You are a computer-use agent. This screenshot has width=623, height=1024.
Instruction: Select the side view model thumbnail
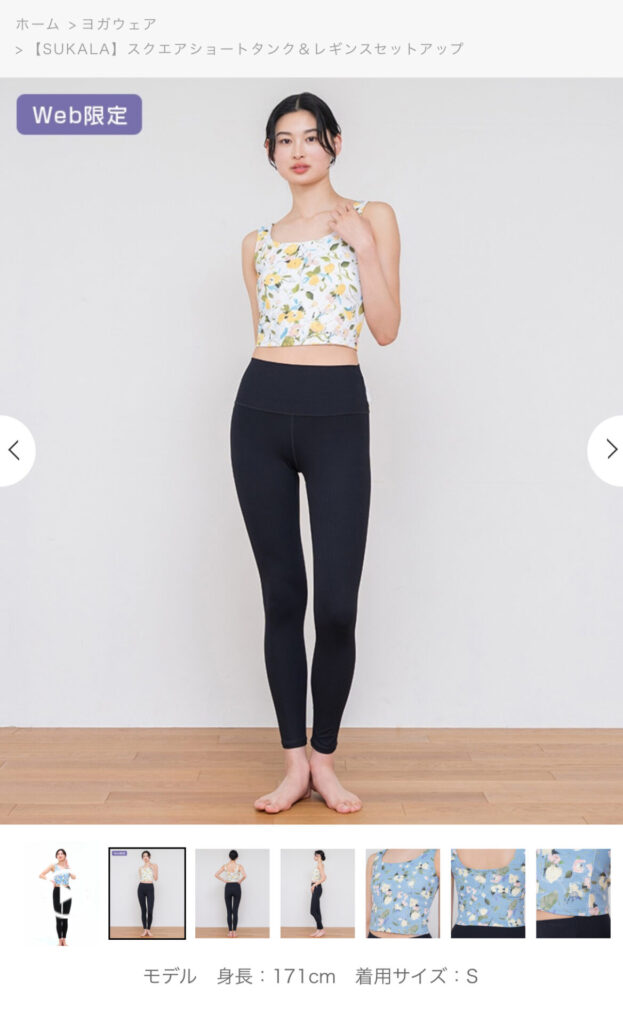[x=317, y=893]
